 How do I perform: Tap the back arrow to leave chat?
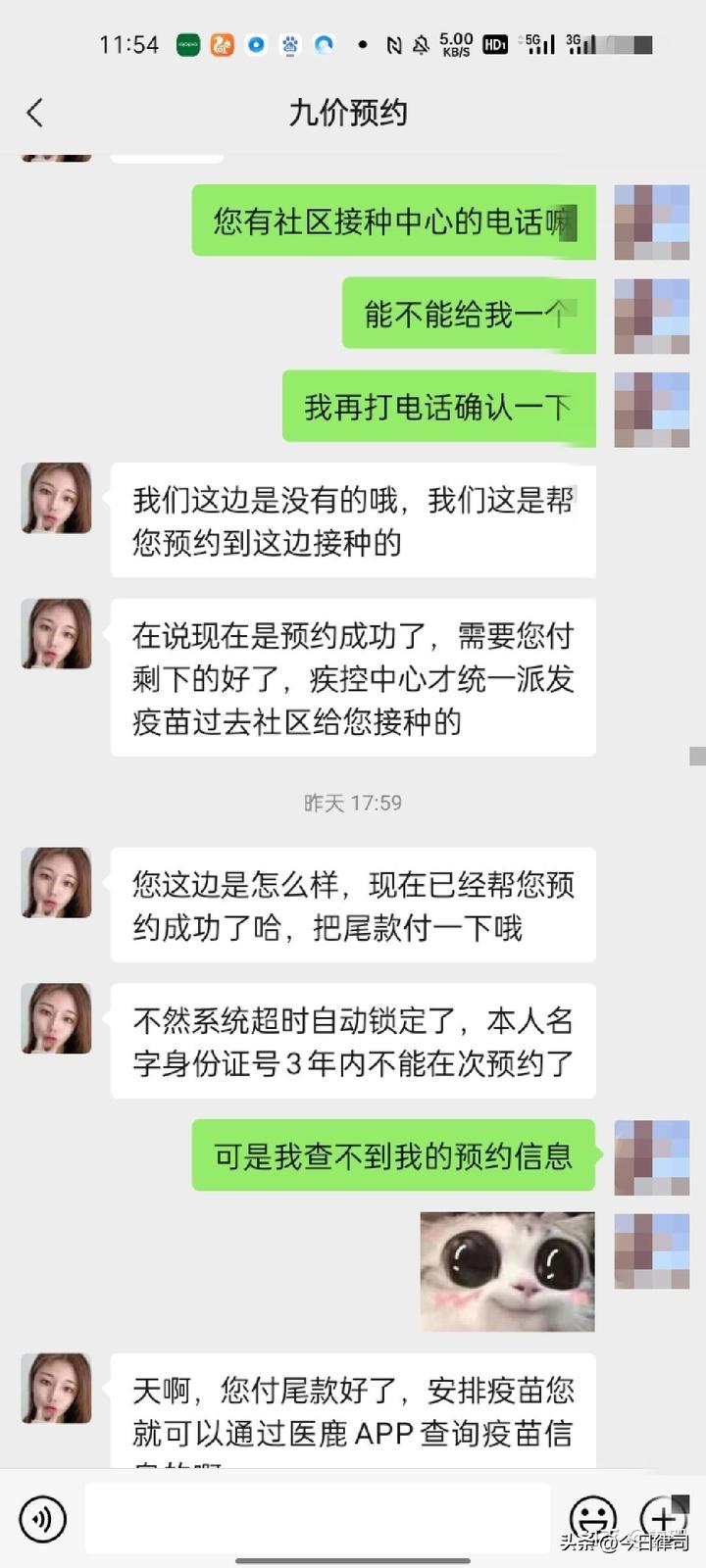(x=35, y=114)
